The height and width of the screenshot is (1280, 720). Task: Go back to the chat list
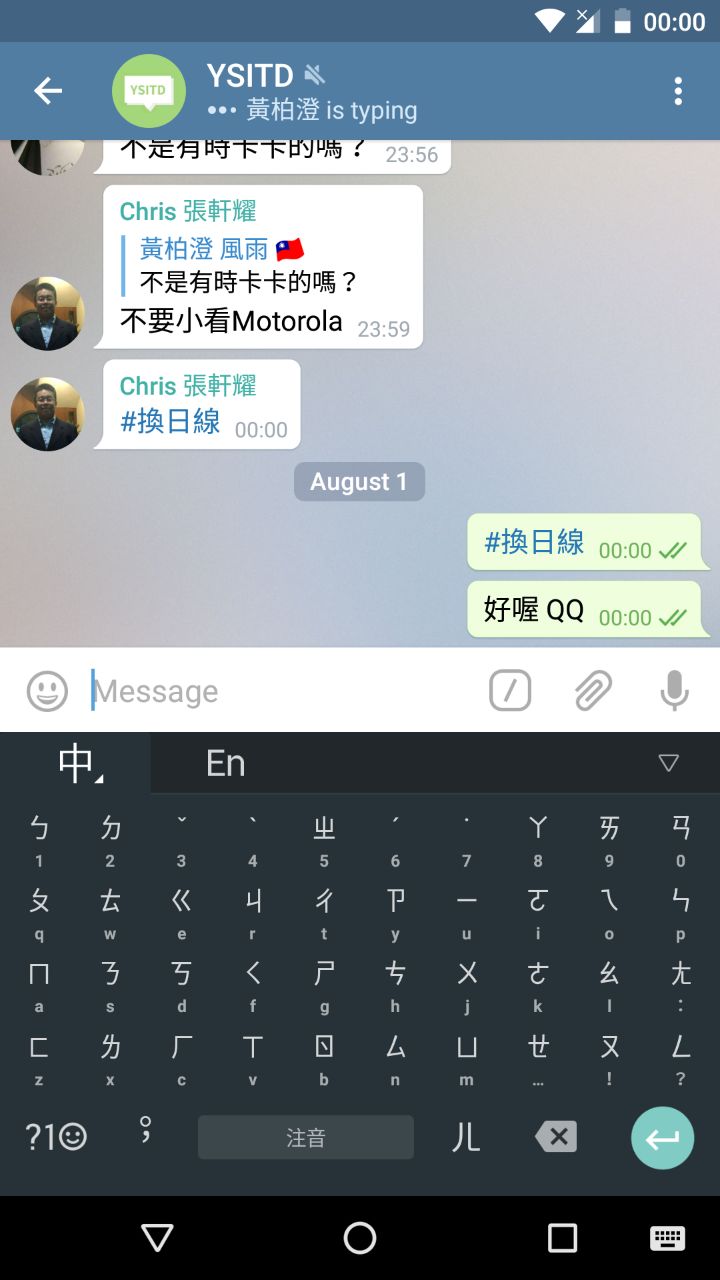(48, 91)
